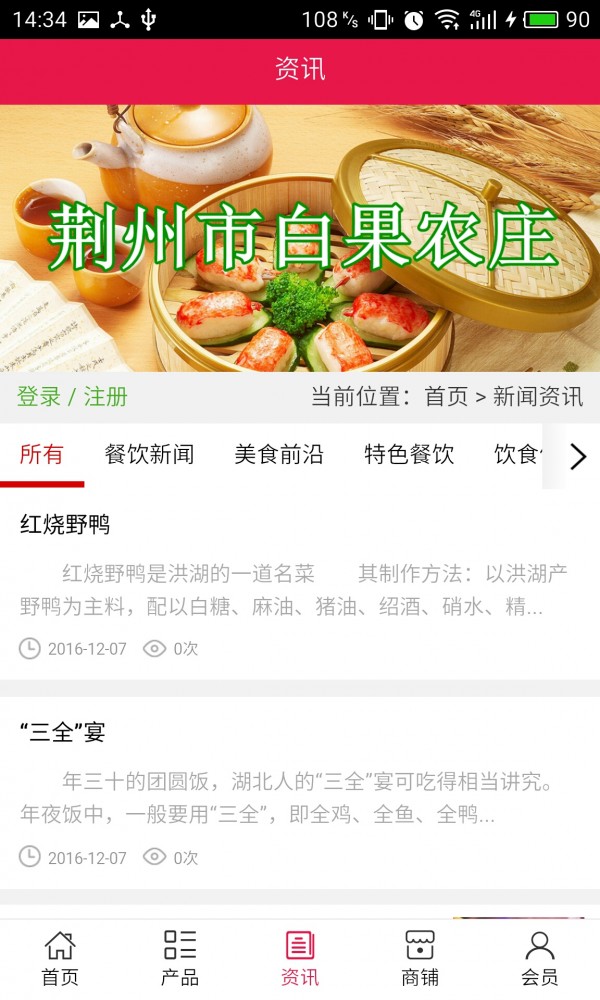Screen dimensions: 600x1000
Task: Go to the 首页 home tab
Action: 60,958
